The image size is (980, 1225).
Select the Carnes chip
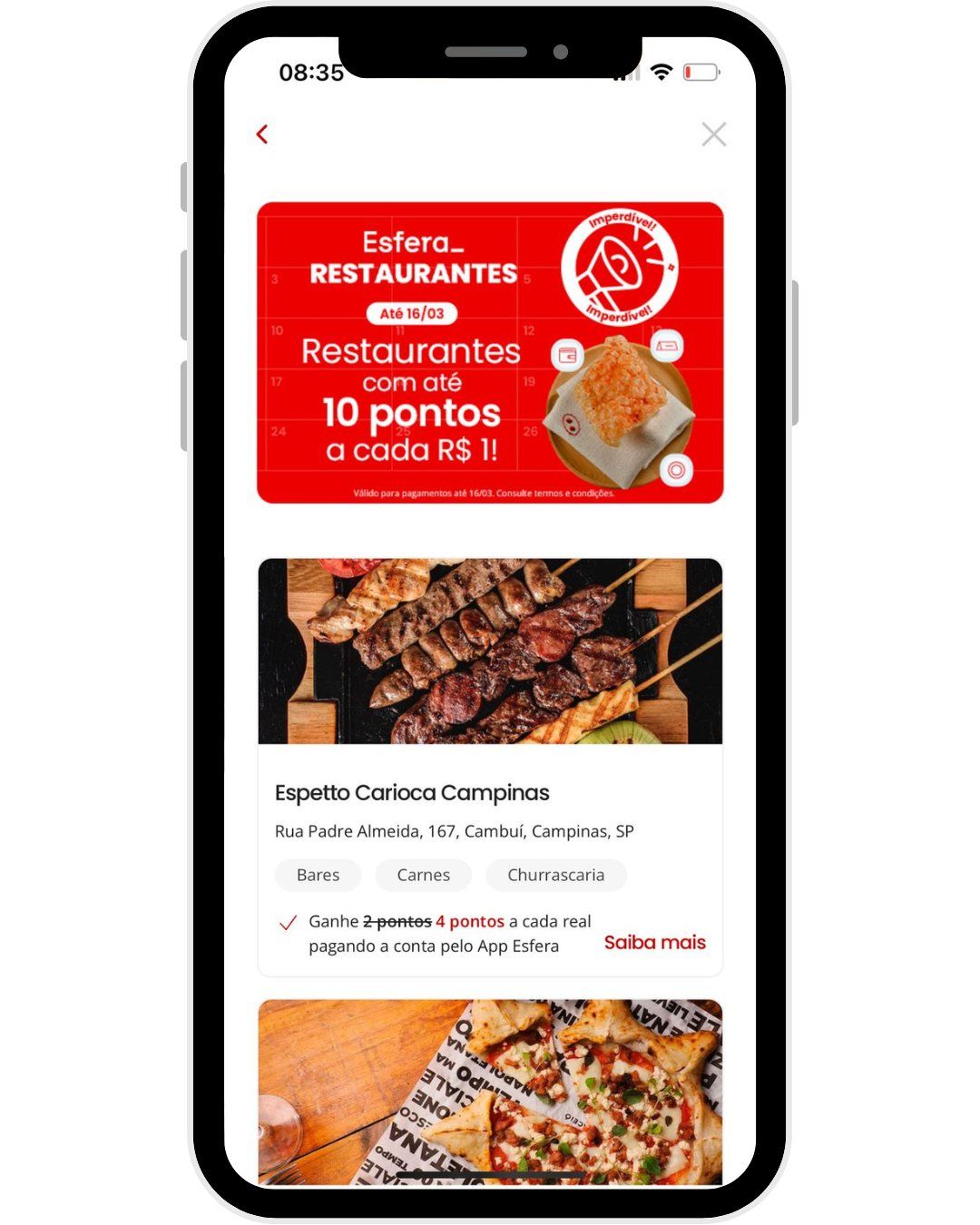[x=423, y=875]
